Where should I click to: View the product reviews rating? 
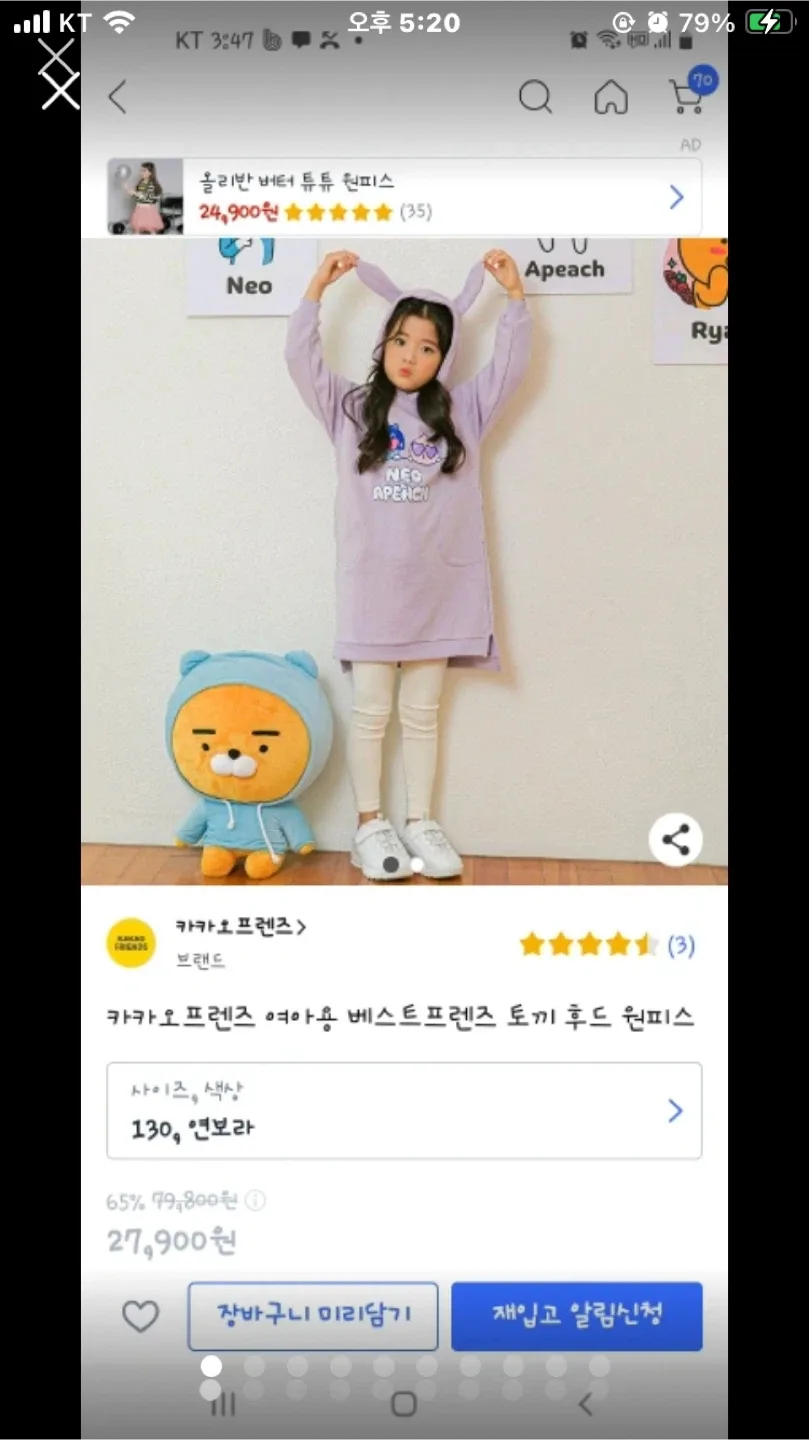tap(606, 945)
